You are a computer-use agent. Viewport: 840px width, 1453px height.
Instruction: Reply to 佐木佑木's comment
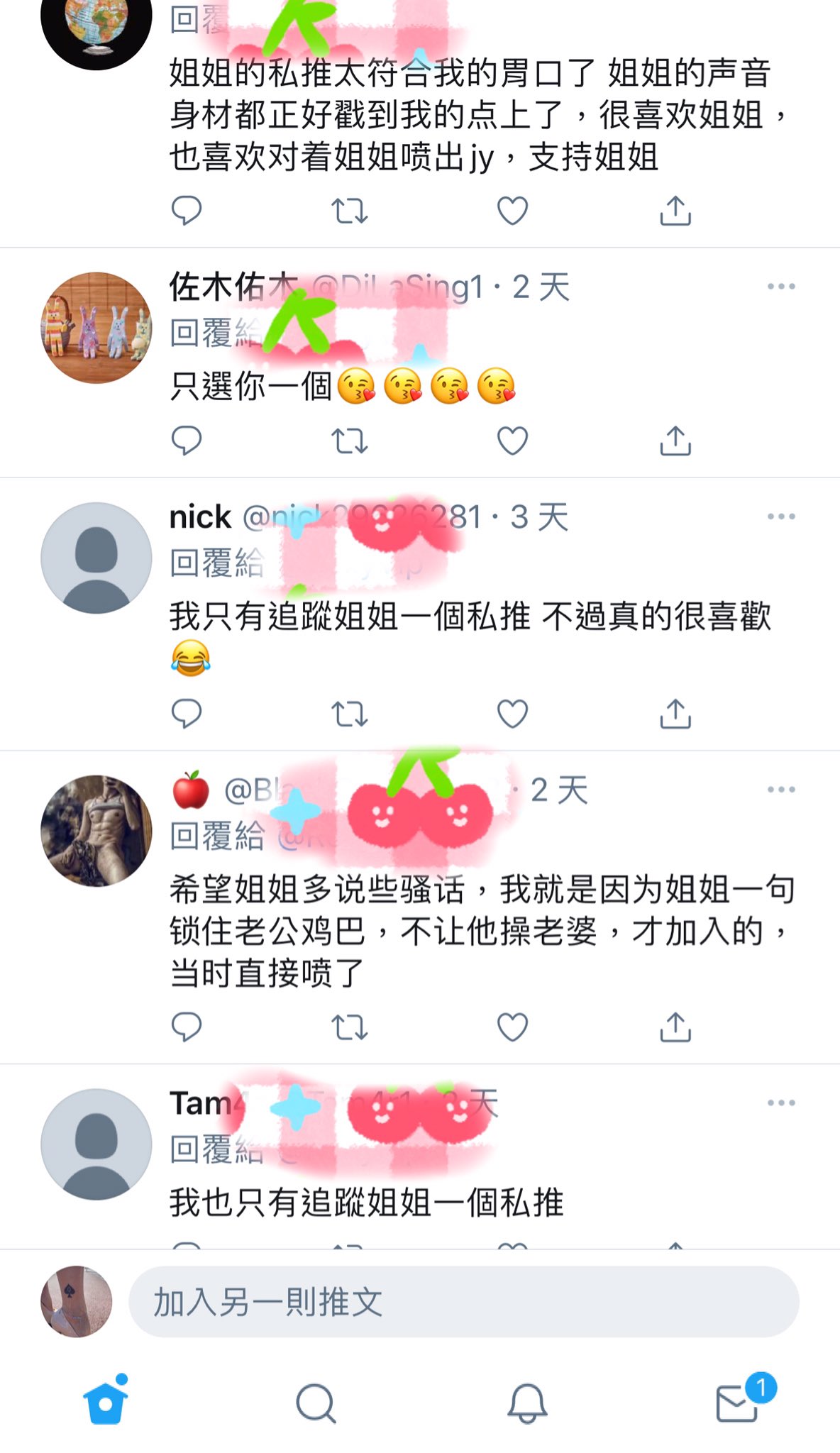(x=187, y=441)
